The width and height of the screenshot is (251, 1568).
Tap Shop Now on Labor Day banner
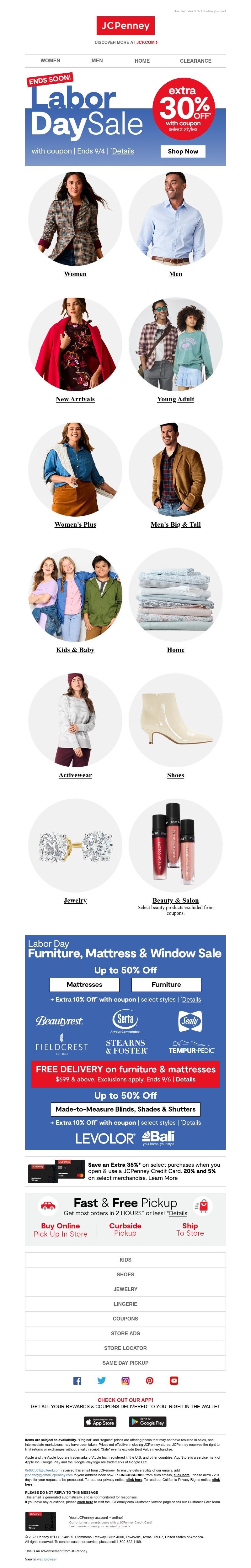tap(183, 151)
